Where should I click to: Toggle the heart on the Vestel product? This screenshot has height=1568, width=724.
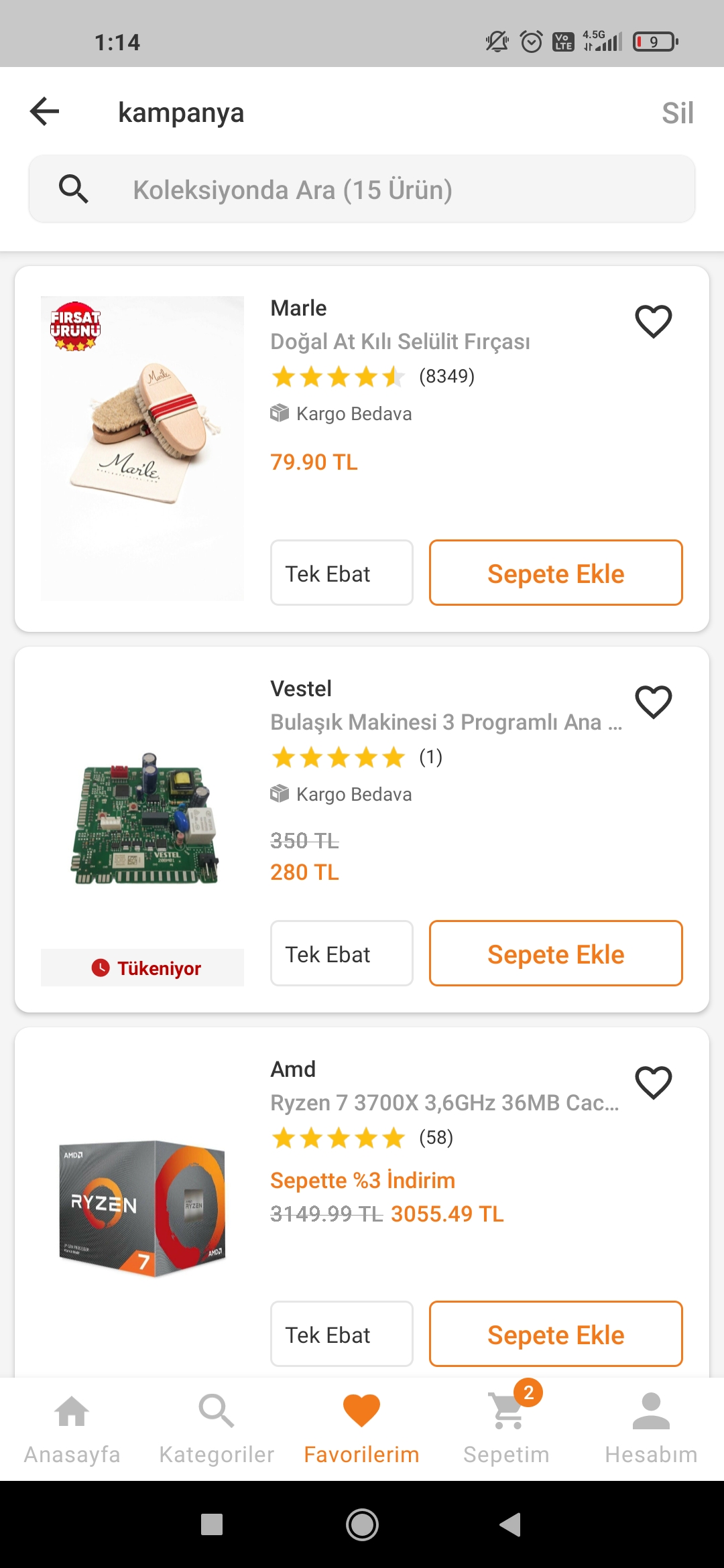pyautogui.click(x=653, y=702)
